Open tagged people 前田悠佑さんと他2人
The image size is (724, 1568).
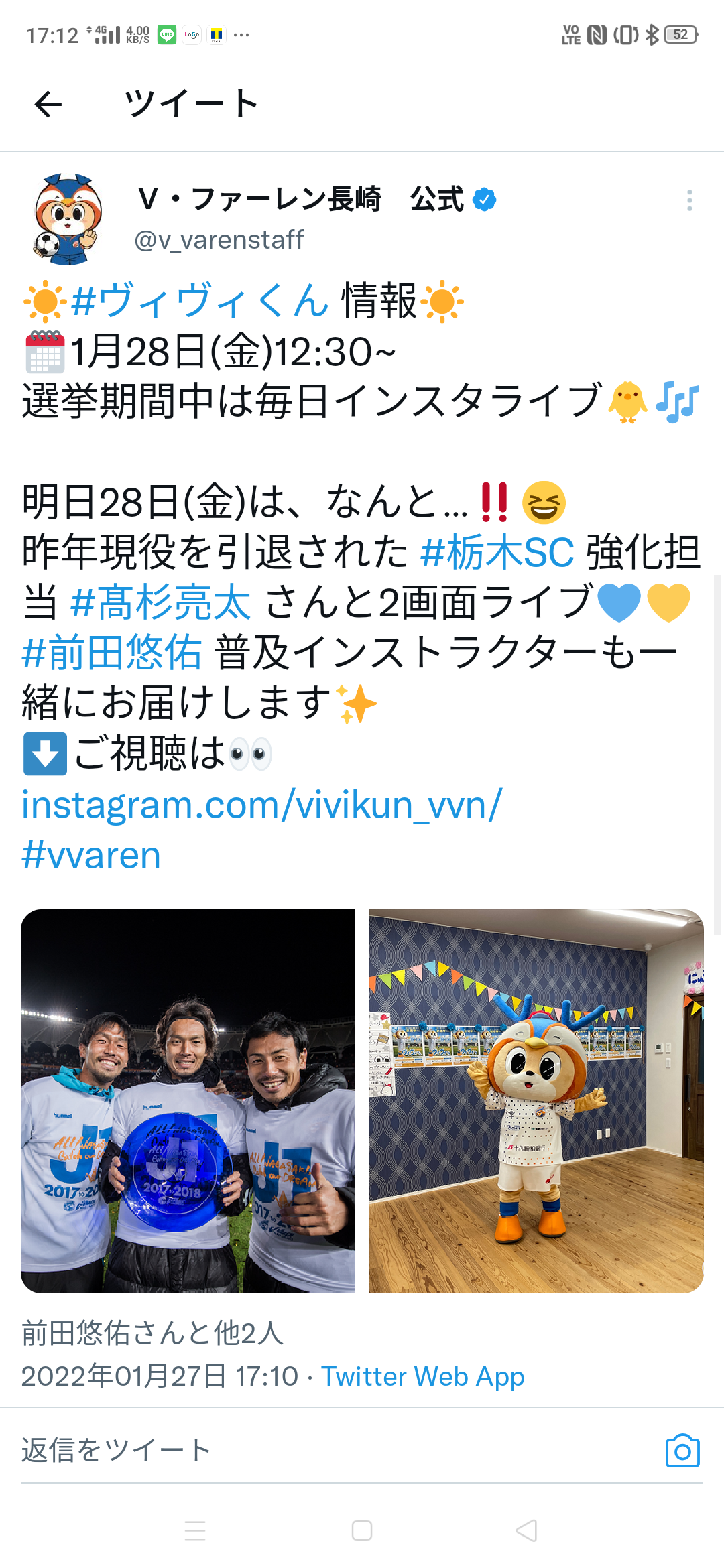[x=152, y=1333]
